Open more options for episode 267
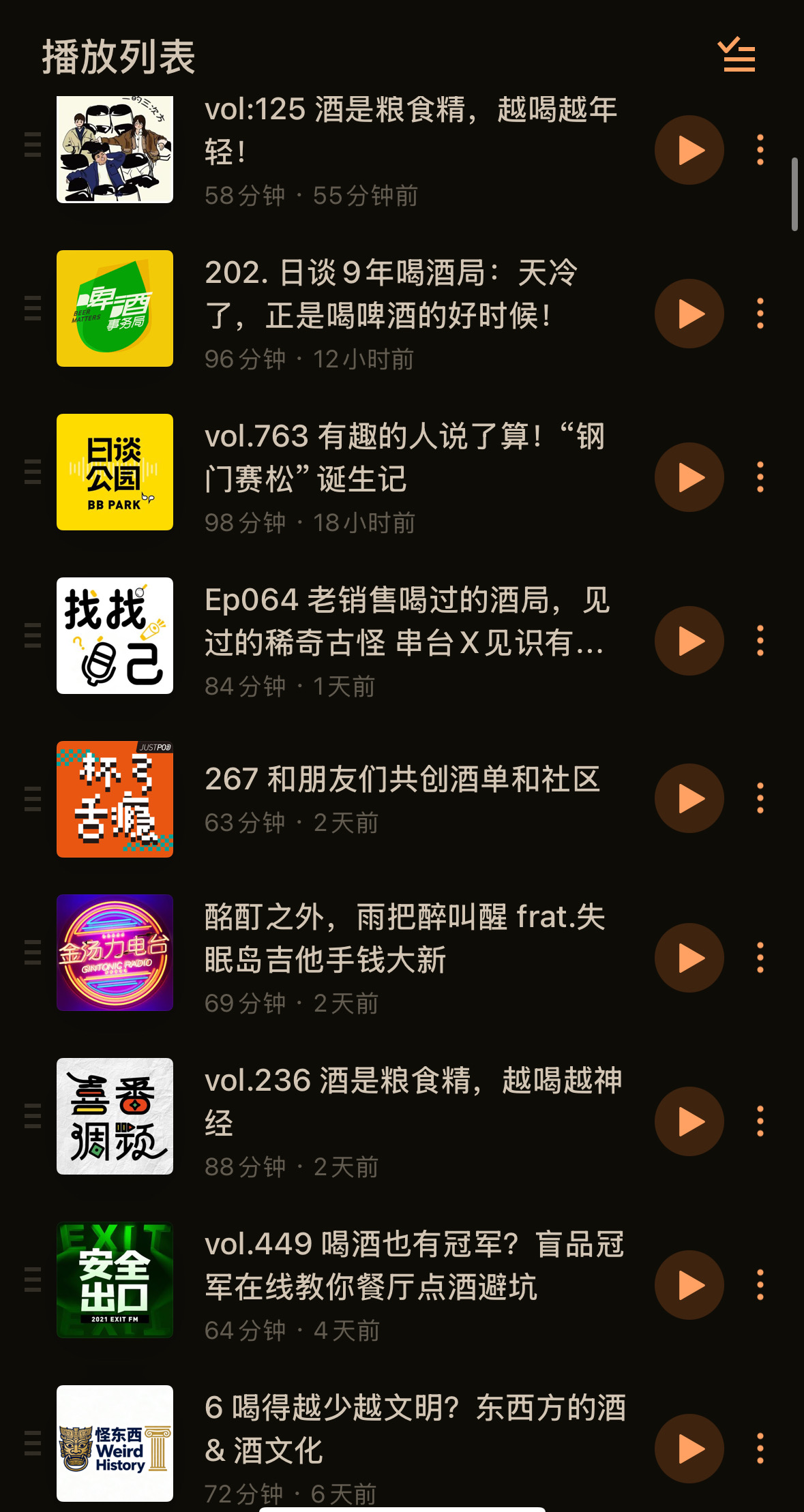 coord(760,798)
